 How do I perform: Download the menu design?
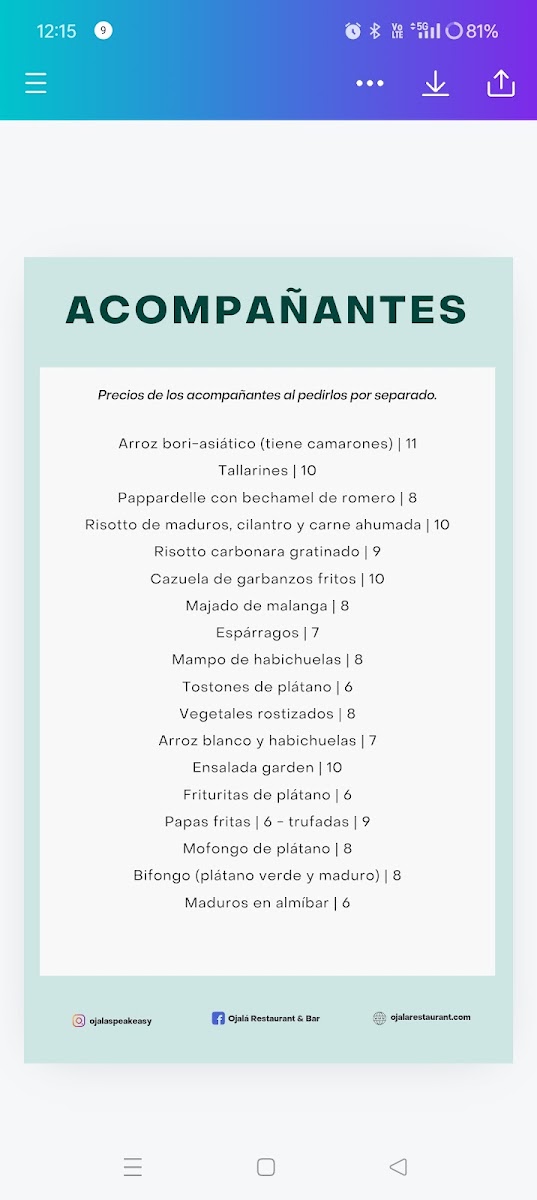coord(435,83)
